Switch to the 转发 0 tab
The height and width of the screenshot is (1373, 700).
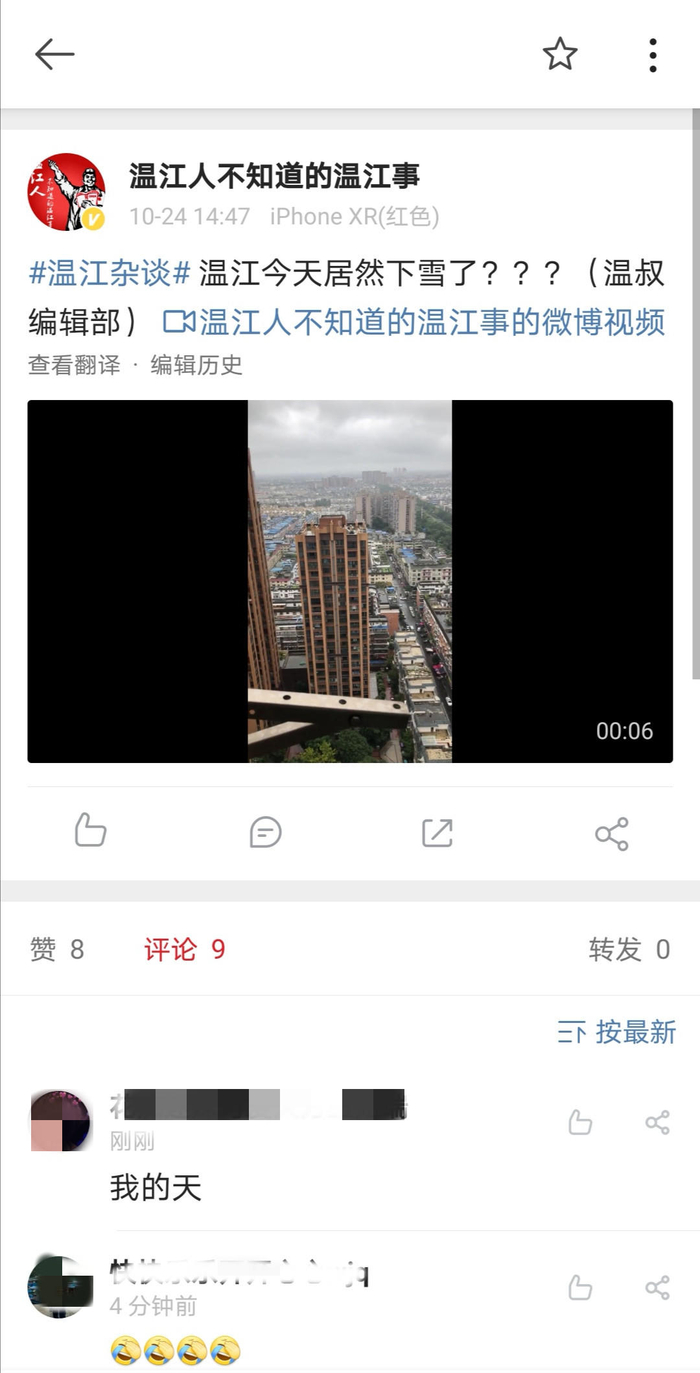click(629, 949)
